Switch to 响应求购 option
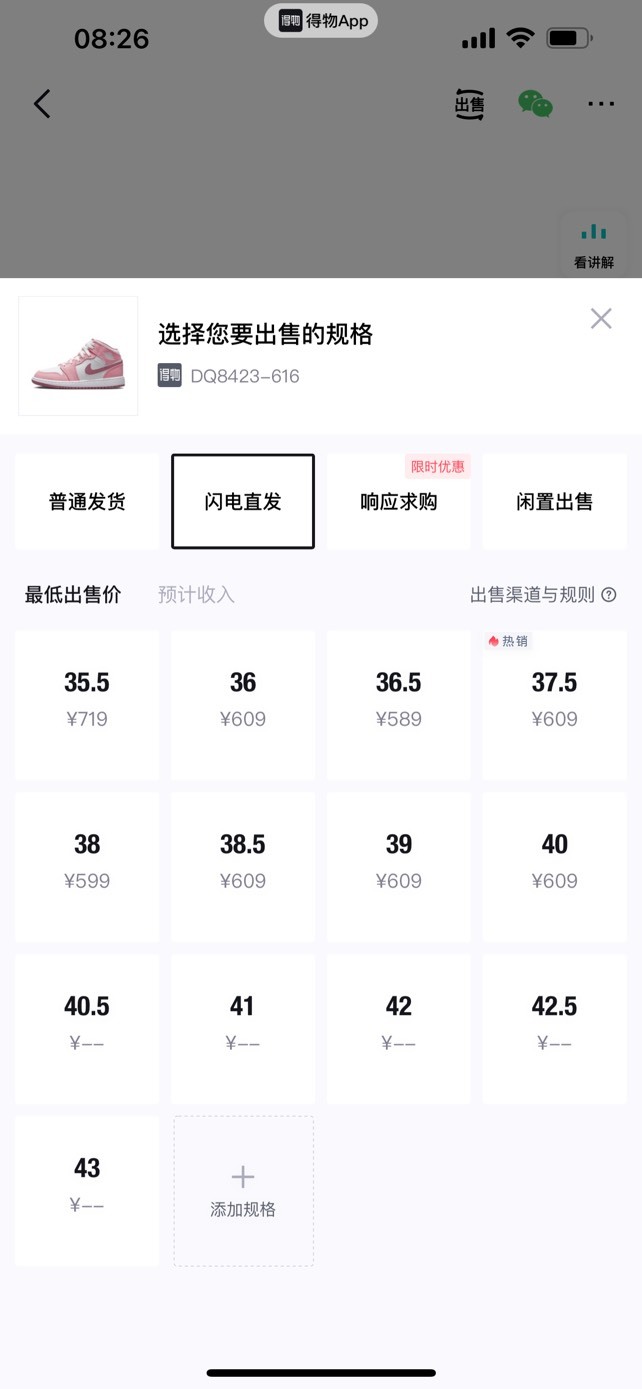This screenshot has width=642, height=1389. [x=399, y=502]
